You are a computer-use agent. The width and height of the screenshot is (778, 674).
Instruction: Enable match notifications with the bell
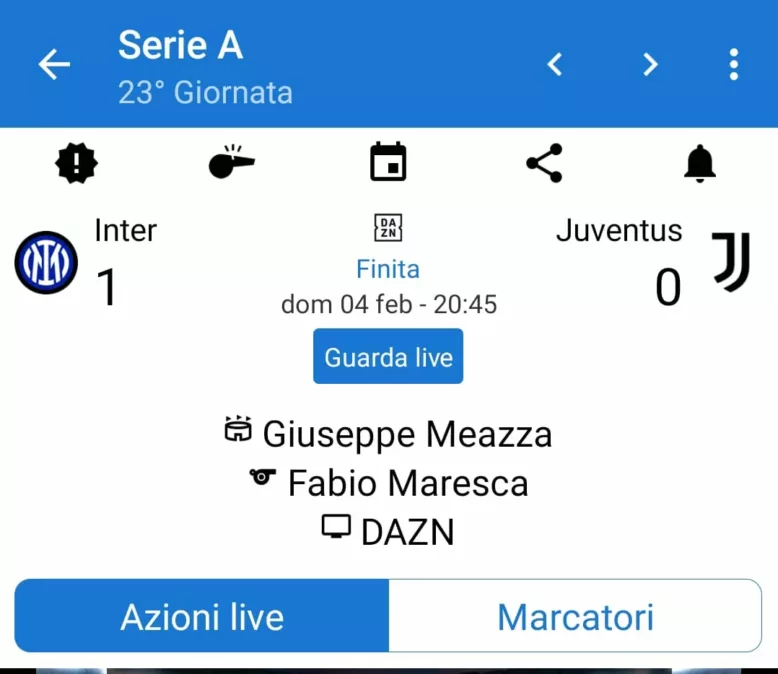[x=700, y=163]
